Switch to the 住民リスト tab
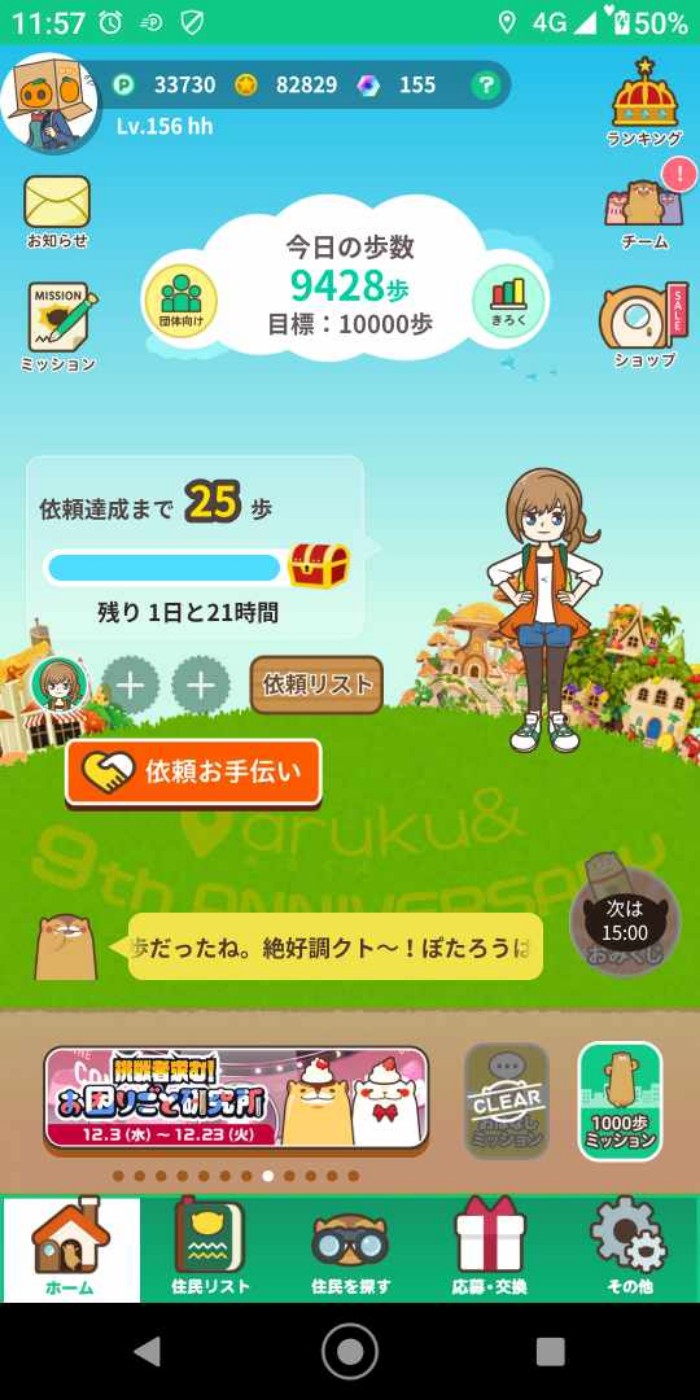The height and width of the screenshot is (1400, 700). pos(209,1248)
